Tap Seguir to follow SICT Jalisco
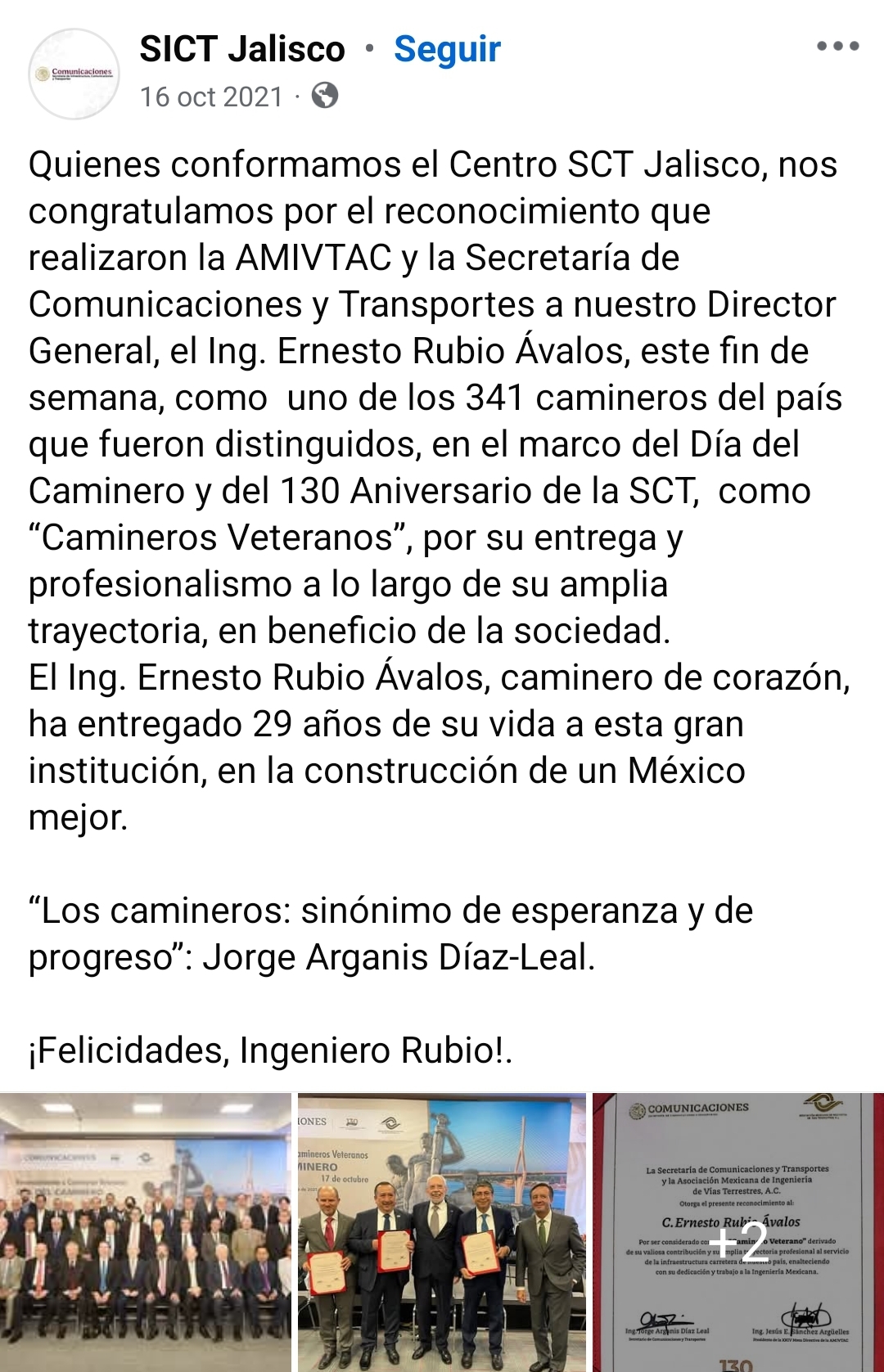 click(447, 49)
